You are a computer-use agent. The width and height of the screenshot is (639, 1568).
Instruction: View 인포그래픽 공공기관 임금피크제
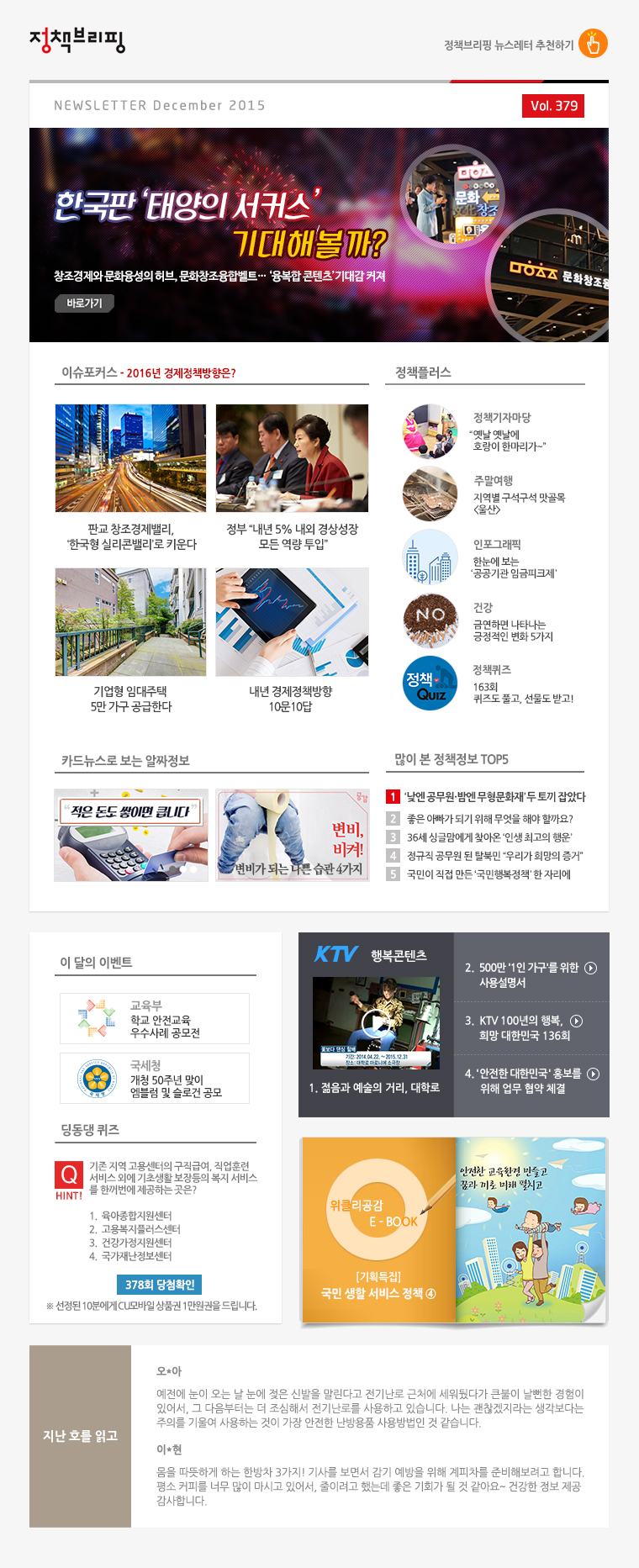(514, 558)
